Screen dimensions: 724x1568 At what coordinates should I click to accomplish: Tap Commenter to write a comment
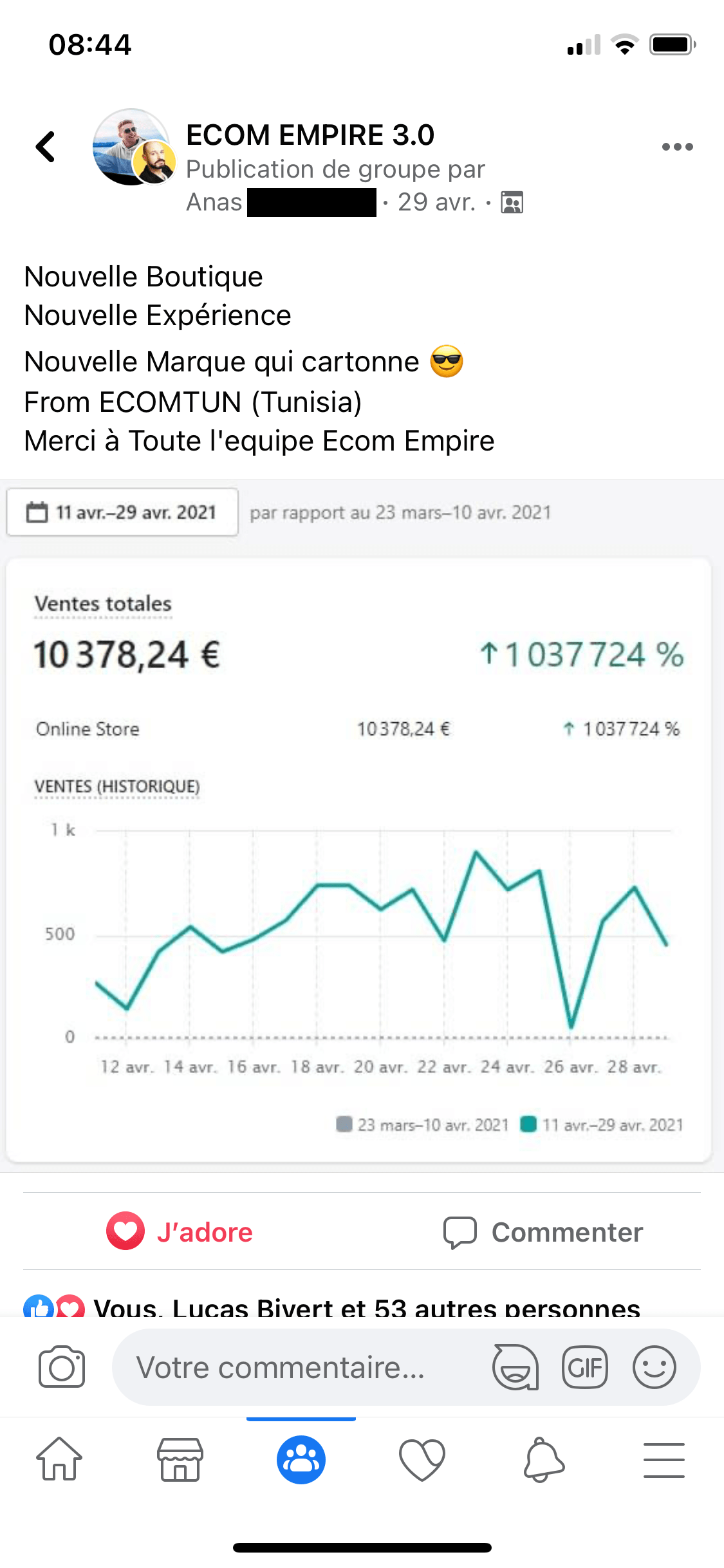coord(543,1232)
